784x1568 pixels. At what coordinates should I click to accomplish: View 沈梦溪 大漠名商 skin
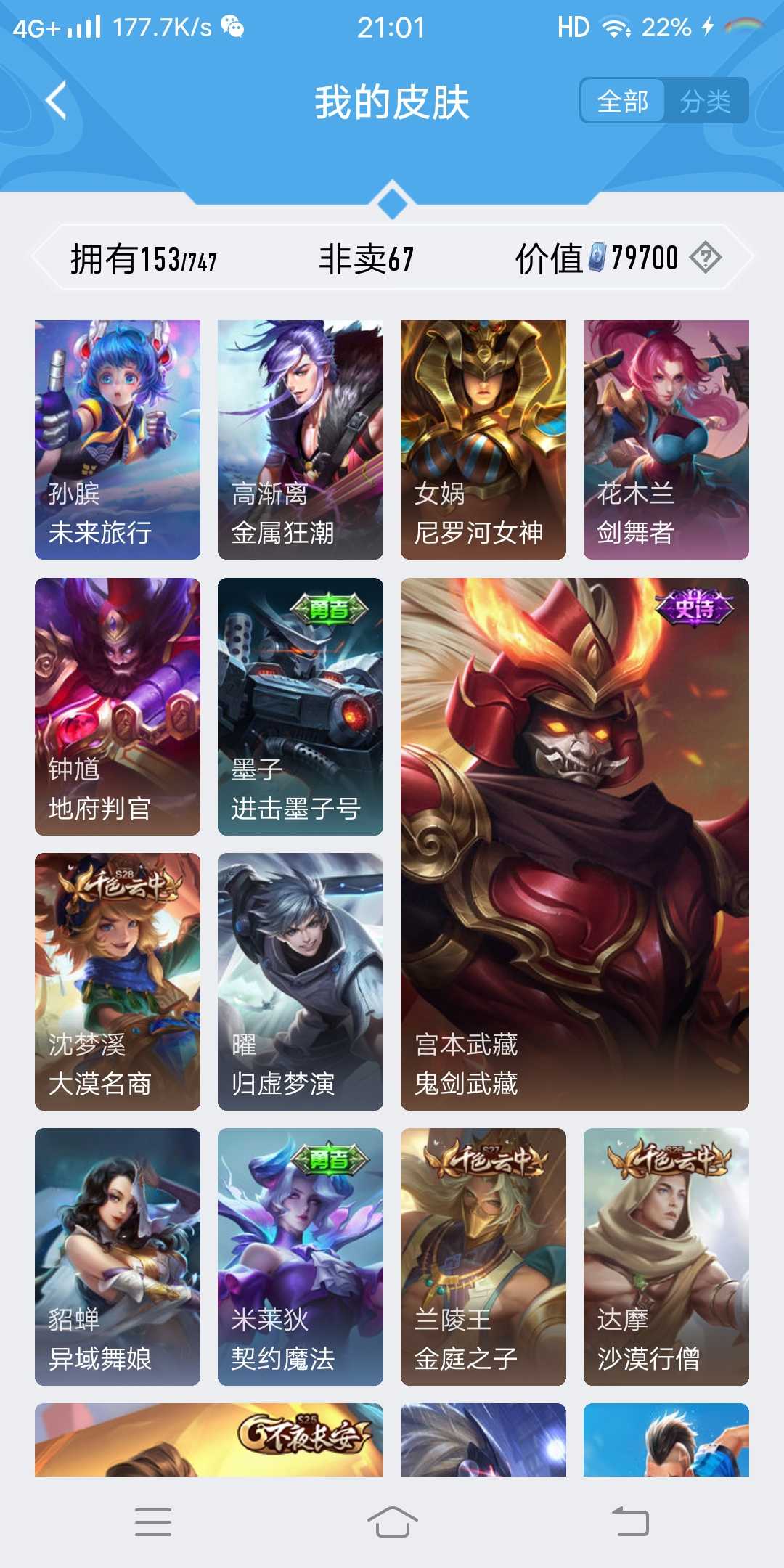point(118,981)
